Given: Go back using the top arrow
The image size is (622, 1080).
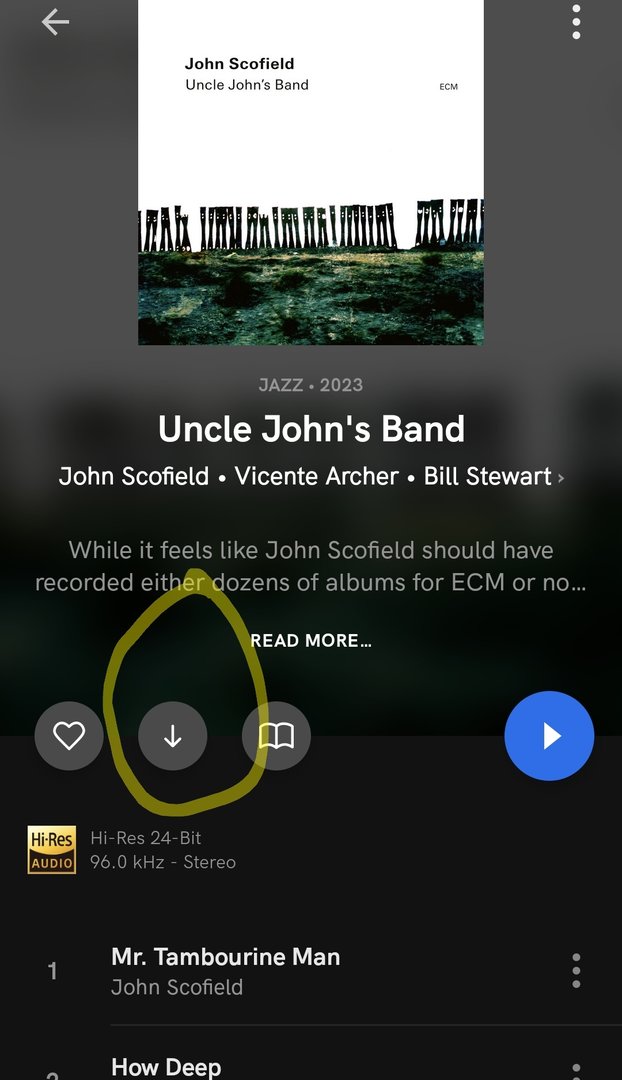Looking at the screenshot, I should click(55, 23).
